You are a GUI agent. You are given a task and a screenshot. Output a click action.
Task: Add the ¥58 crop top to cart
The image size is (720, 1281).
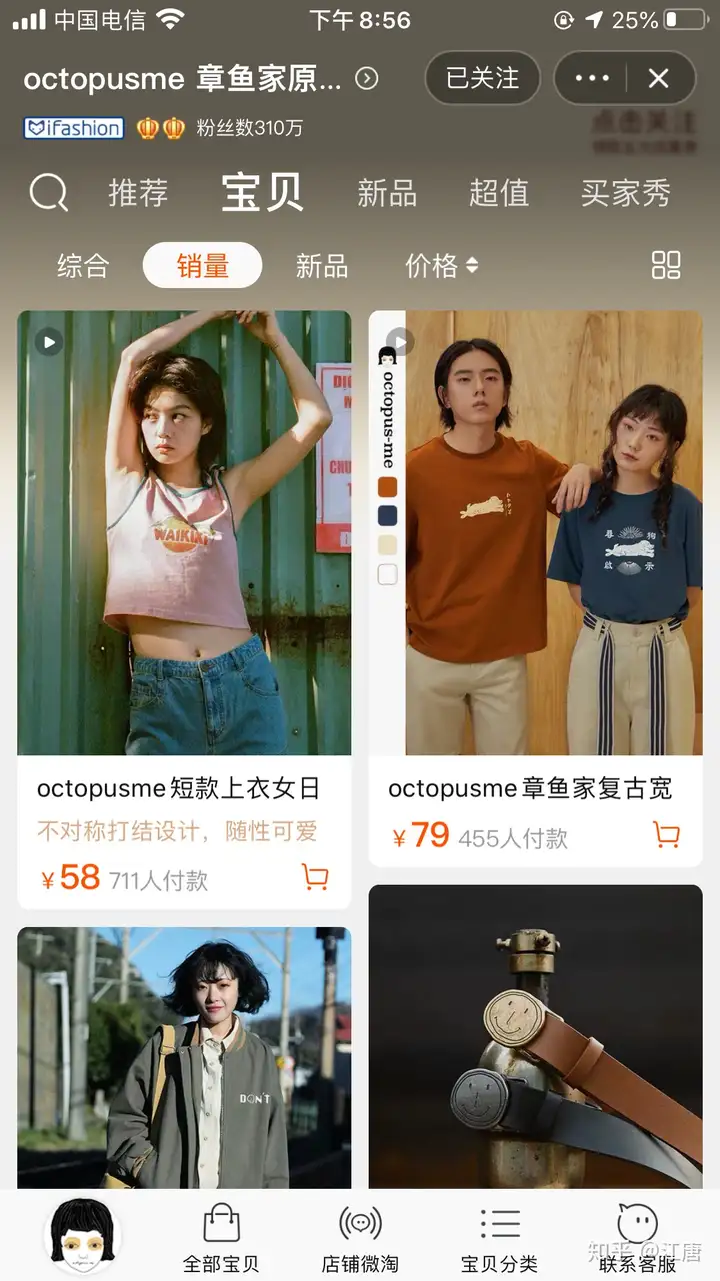315,877
